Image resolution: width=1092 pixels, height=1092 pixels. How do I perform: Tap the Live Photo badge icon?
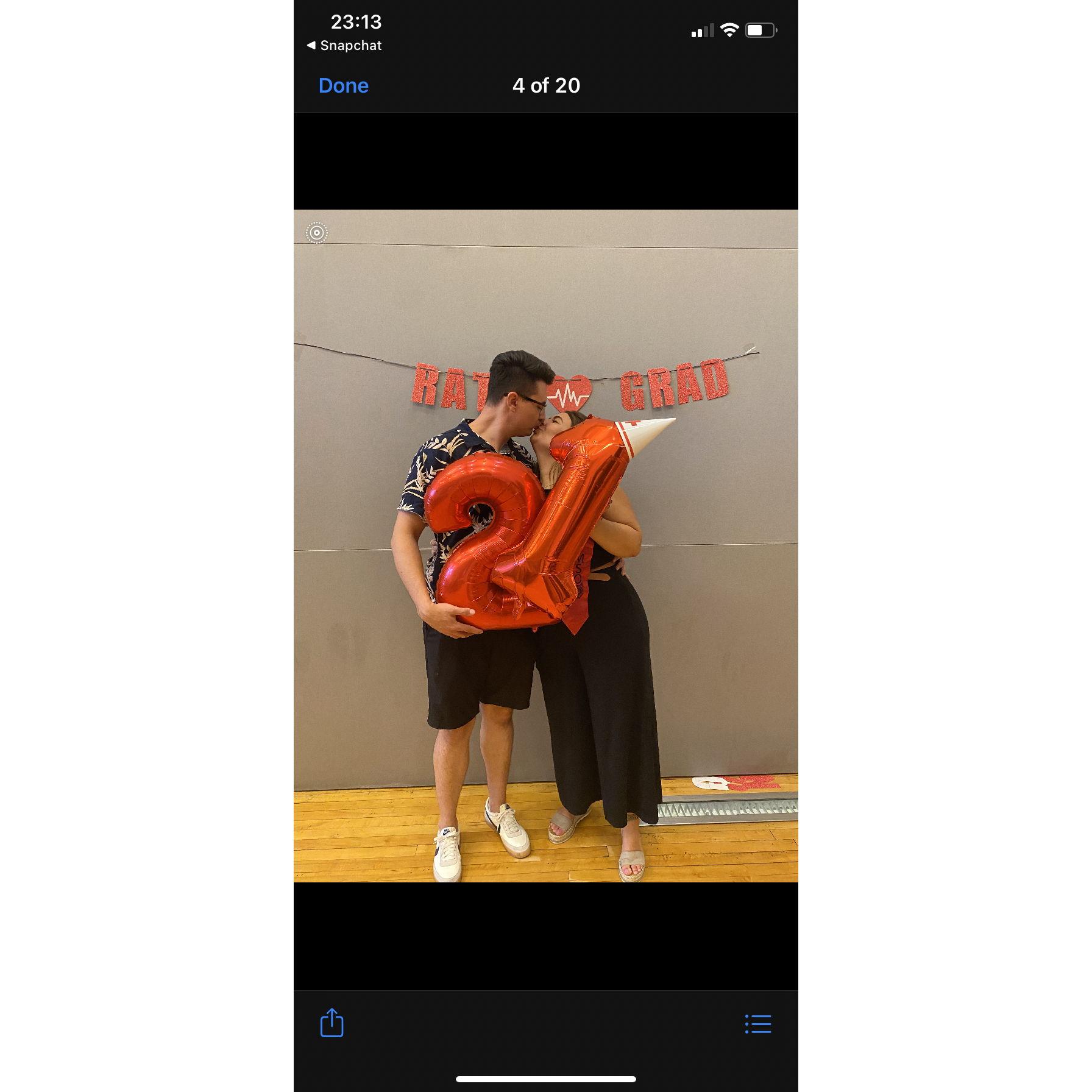point(317,233)
